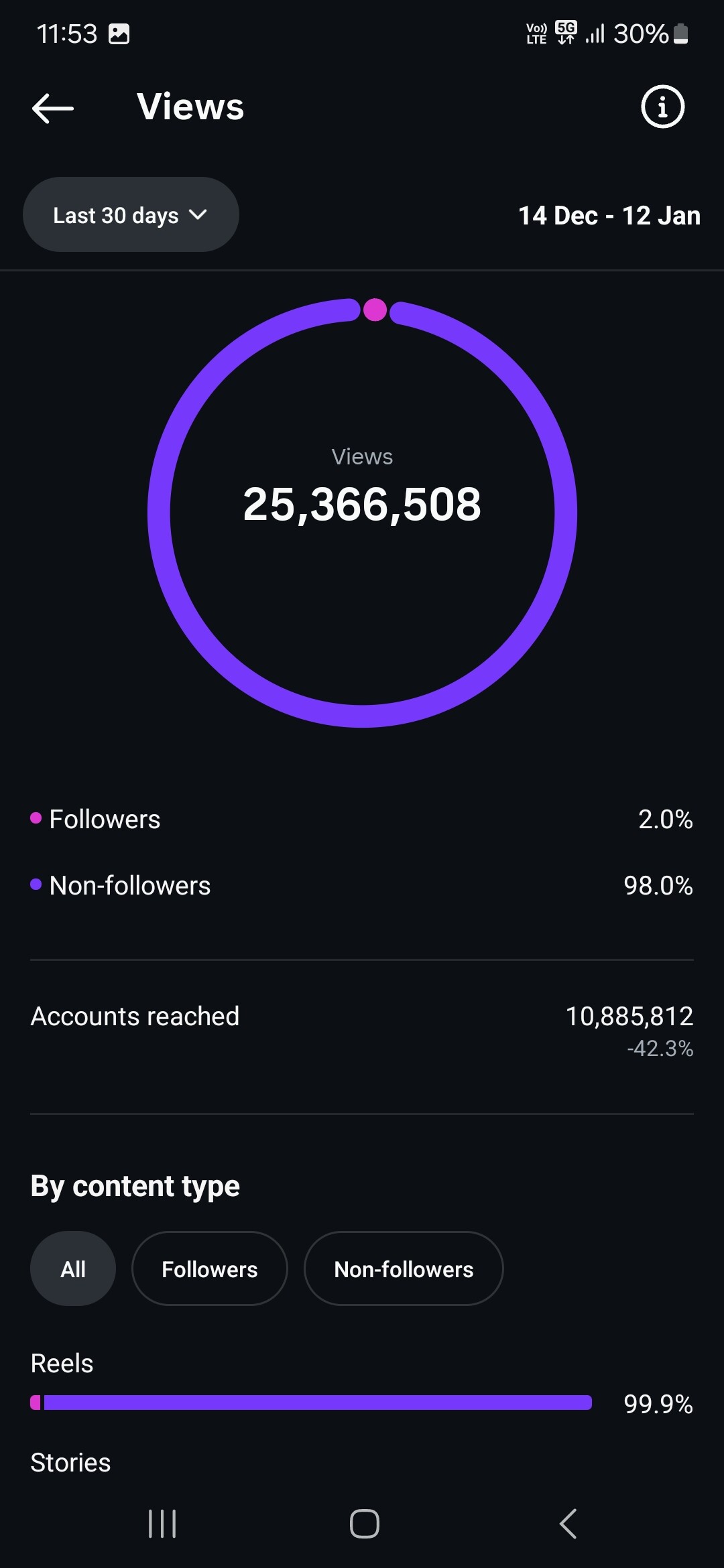Filter content type by Followers
724x1568 pixels.
(210, 1268)
